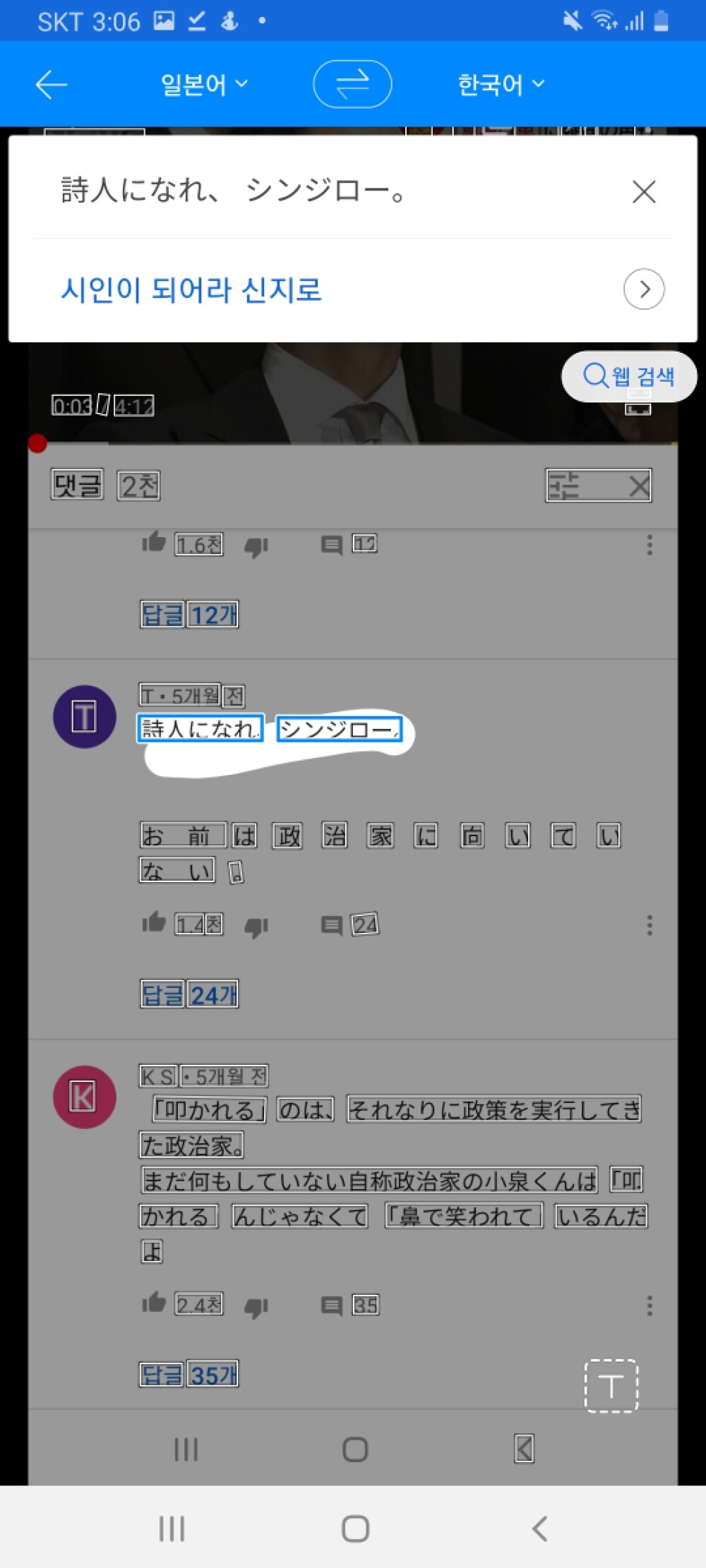706x1568 pixels.
Task: Tap the dashed T text-selection button
Action: [x=611, y=1385]
